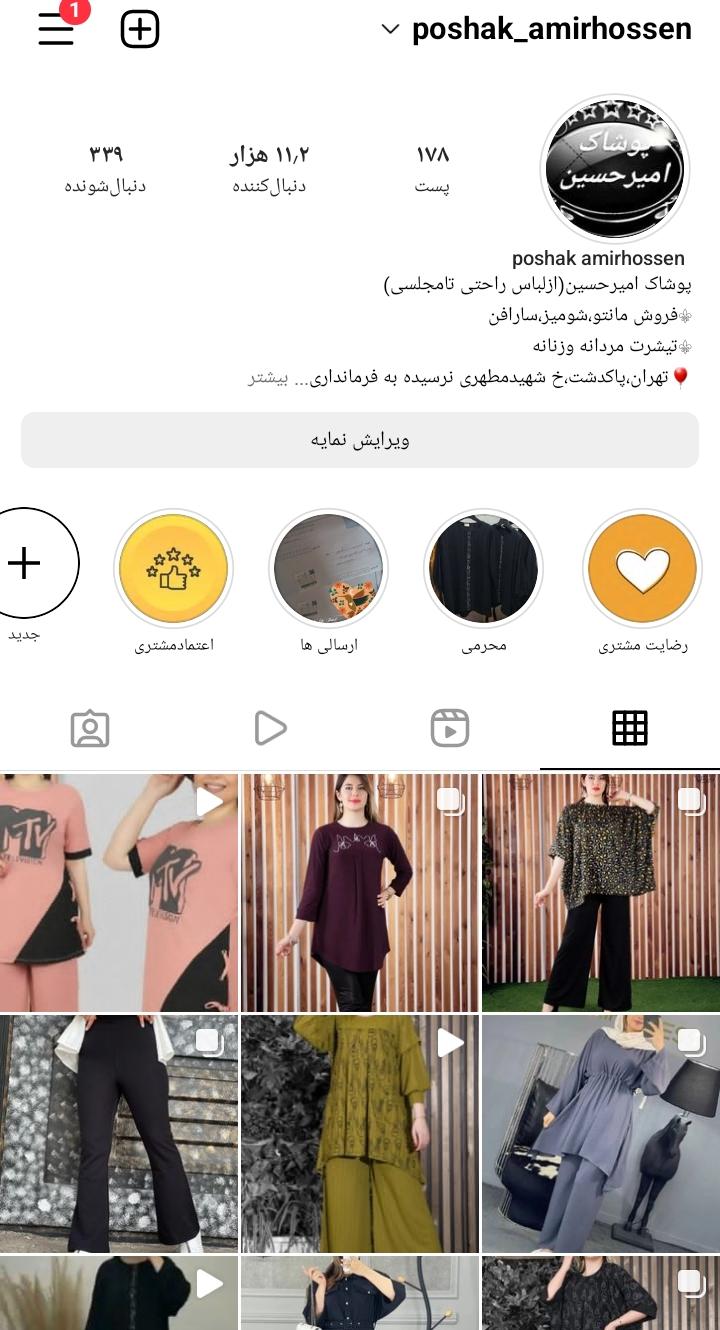View the ۱۱٫۲ هزار followers list

270,168
